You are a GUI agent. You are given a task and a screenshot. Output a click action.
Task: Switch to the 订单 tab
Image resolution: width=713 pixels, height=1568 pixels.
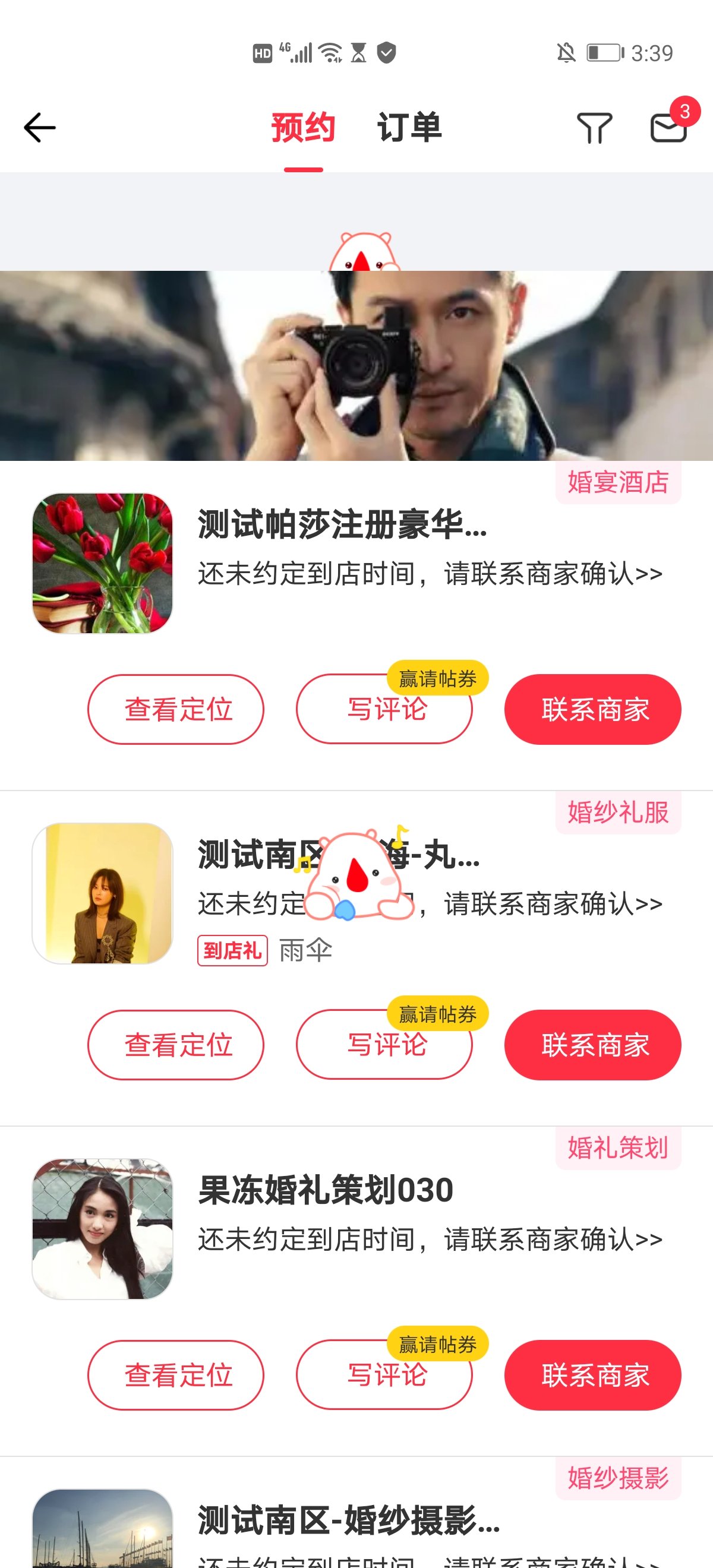click(x=409, y=128)
